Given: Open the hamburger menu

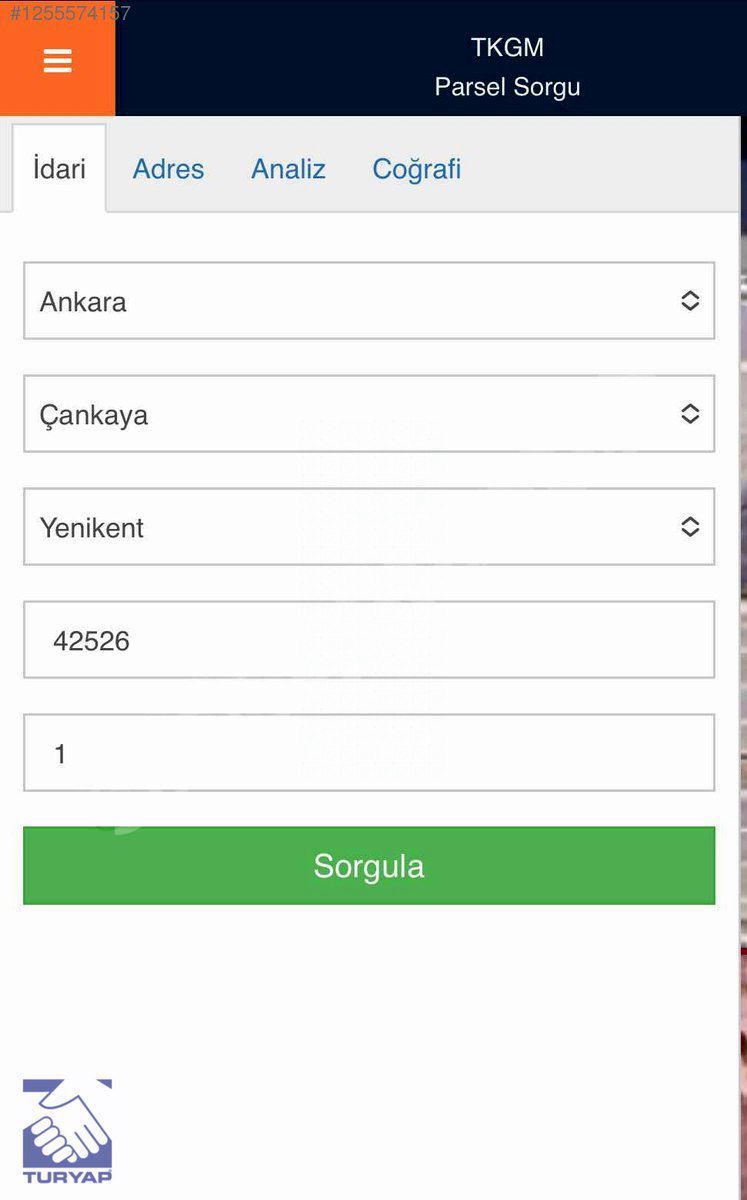Looking at the screenshot, I should pos(57,61).
